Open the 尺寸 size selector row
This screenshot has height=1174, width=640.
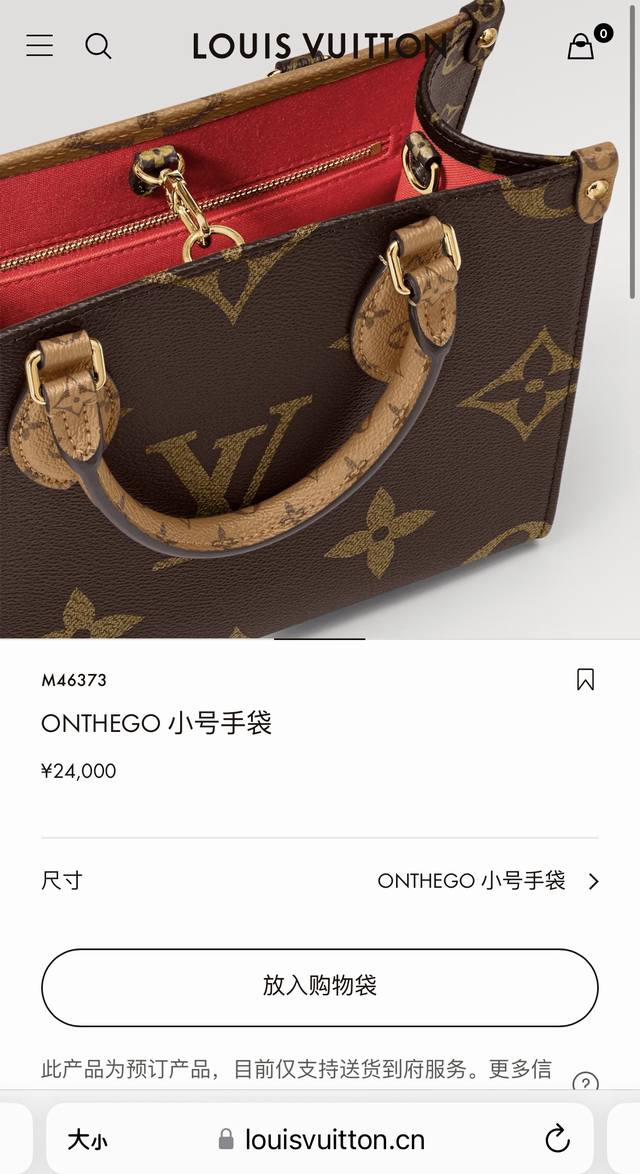(x=320, y=881)
